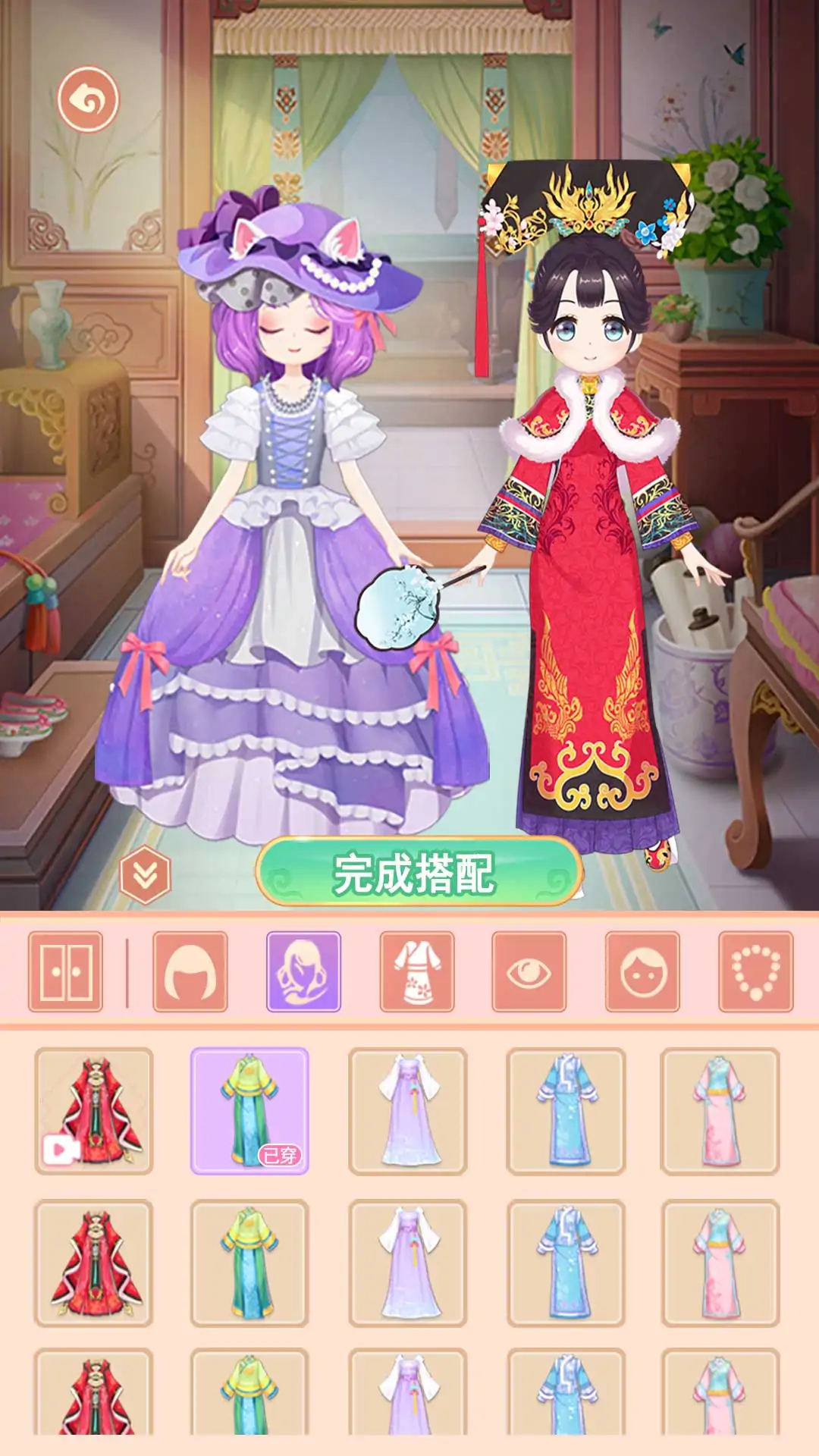Image resolution: width=819 pixels, height=1456 pixels.
Task: Open the eye style tab
Action: pyautogui.click(x=529, y=971)
